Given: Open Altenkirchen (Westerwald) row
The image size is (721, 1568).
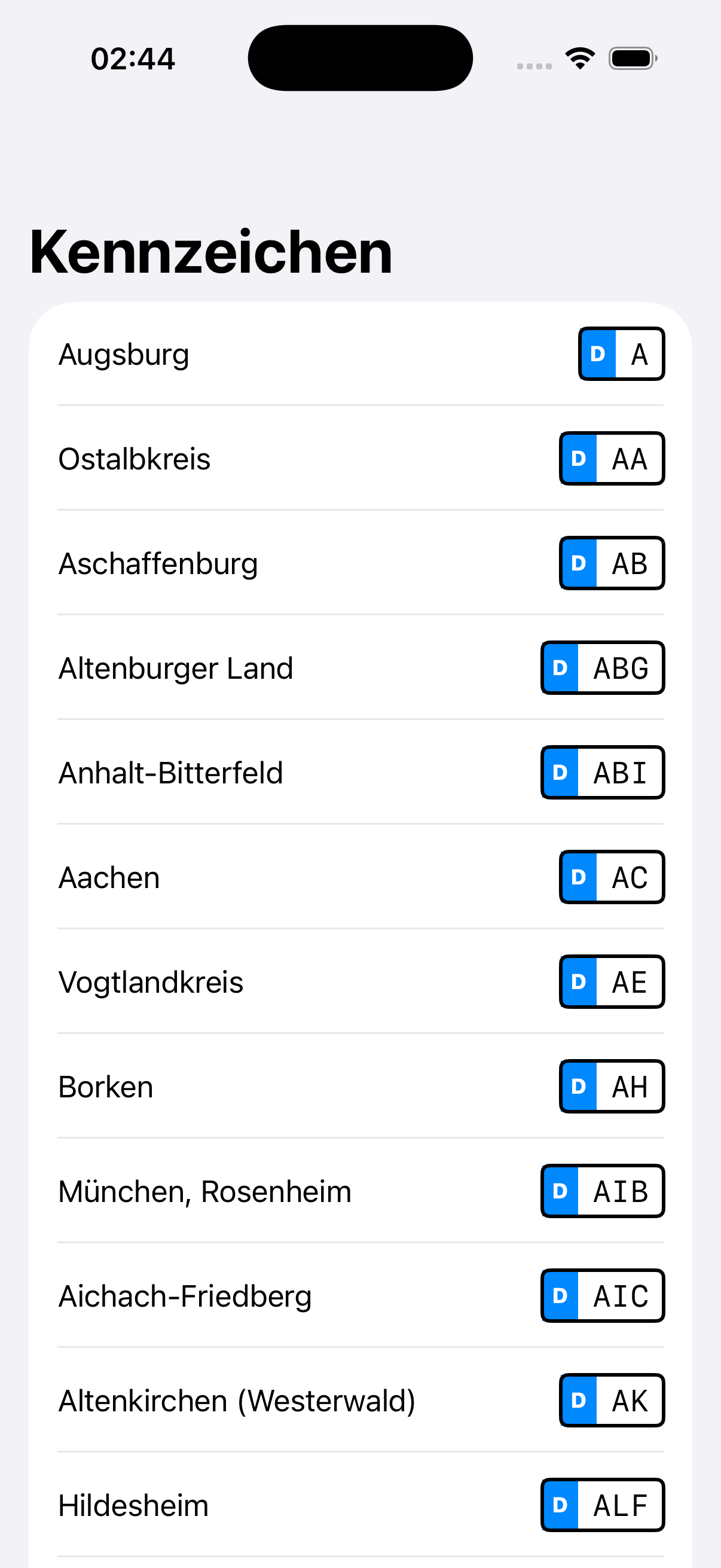Looking at the screenshot, I should tap(360, 1401).
